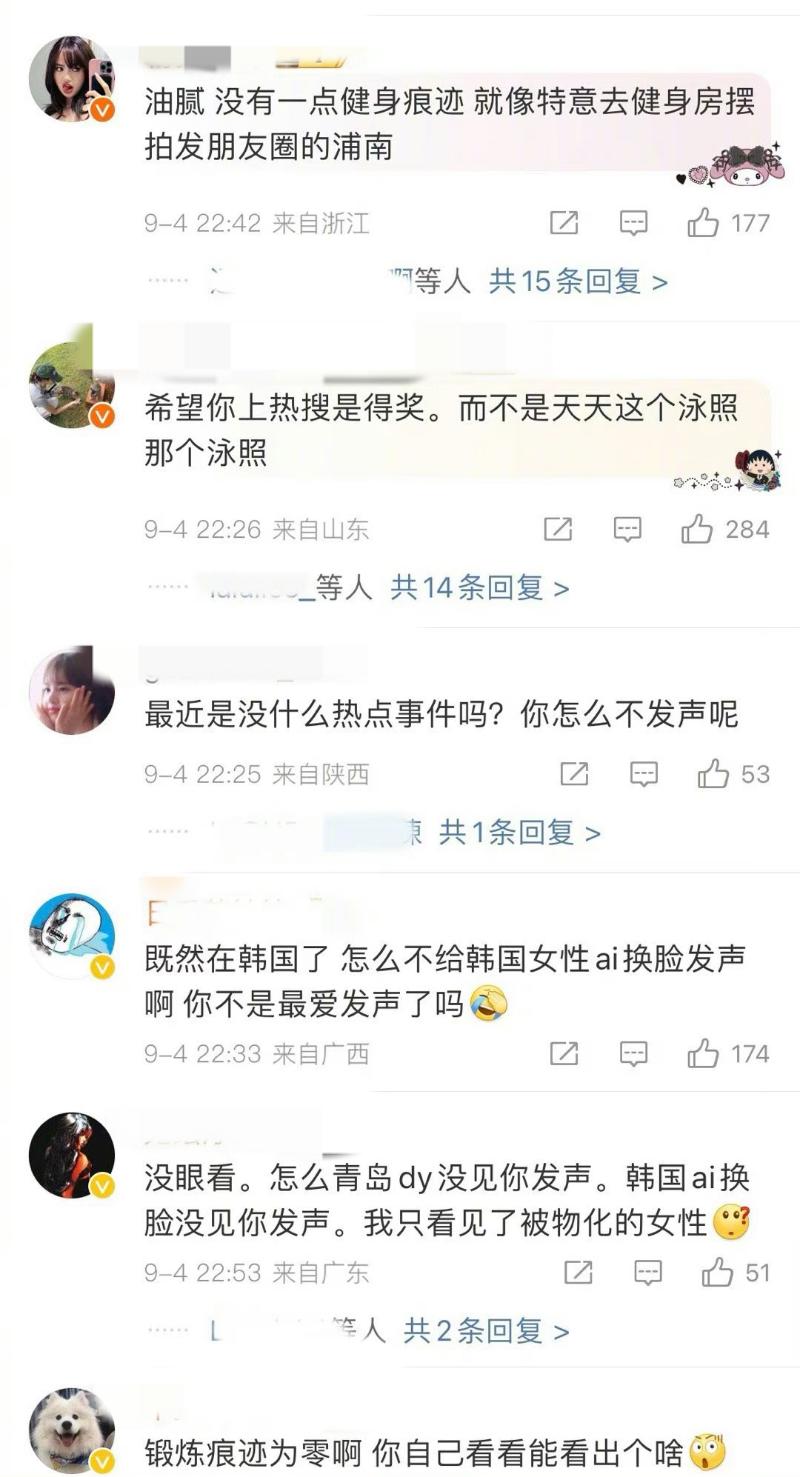This screenshot has height=1477, width=800.
Task: Like the comment with 53 likes
Action: tap(713, 773)
